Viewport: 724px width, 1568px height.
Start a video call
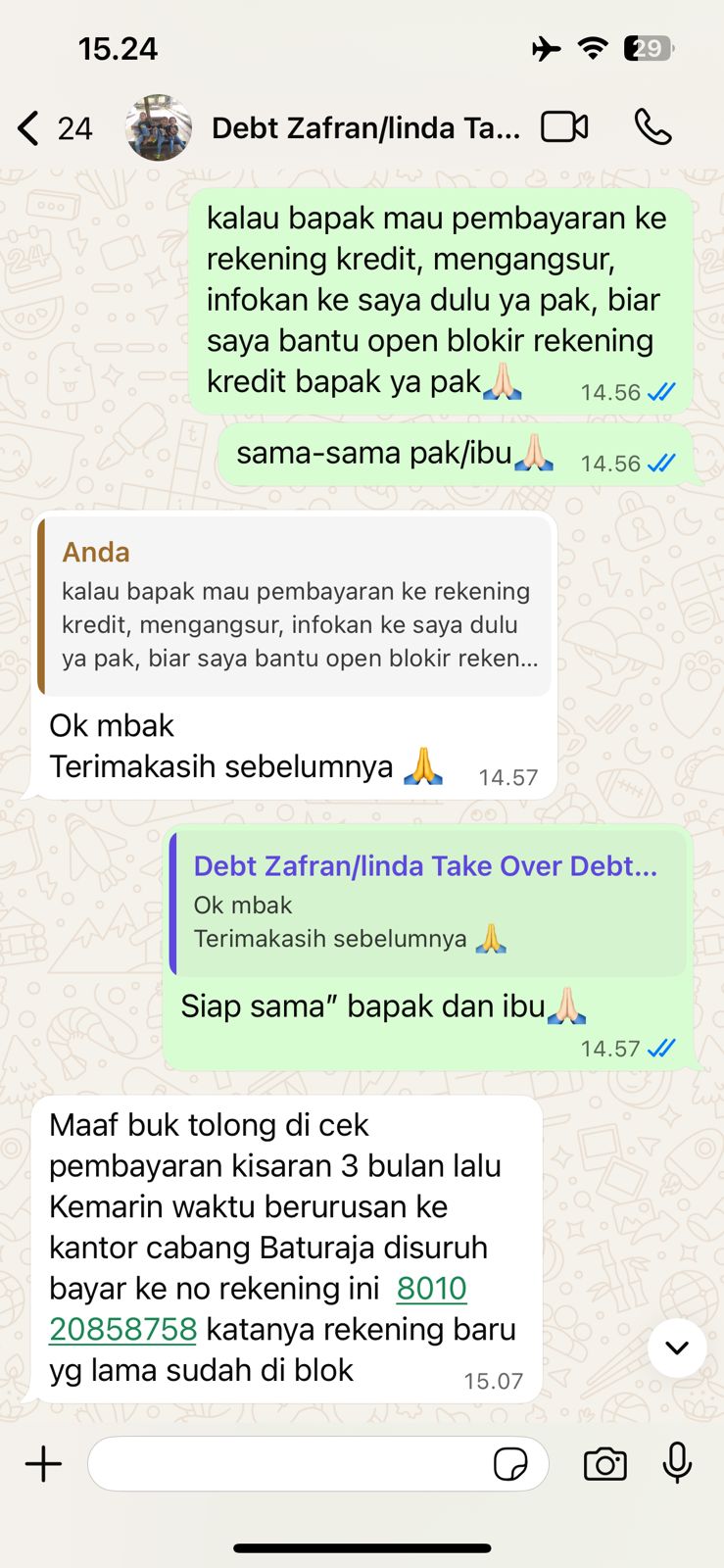pyautogui.click(x=564, y=127)
